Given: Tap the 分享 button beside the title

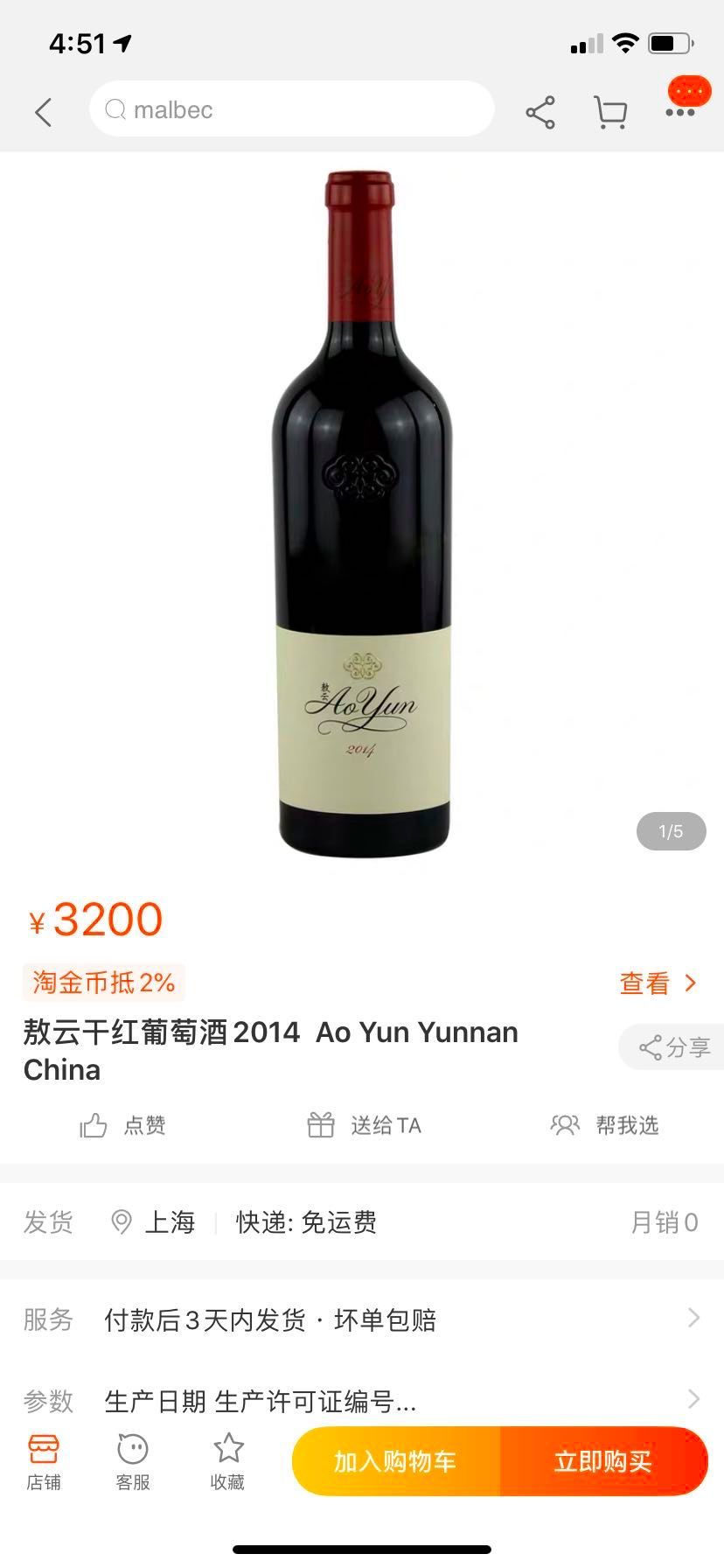Looking at the screenshot, I should 674,1047.
